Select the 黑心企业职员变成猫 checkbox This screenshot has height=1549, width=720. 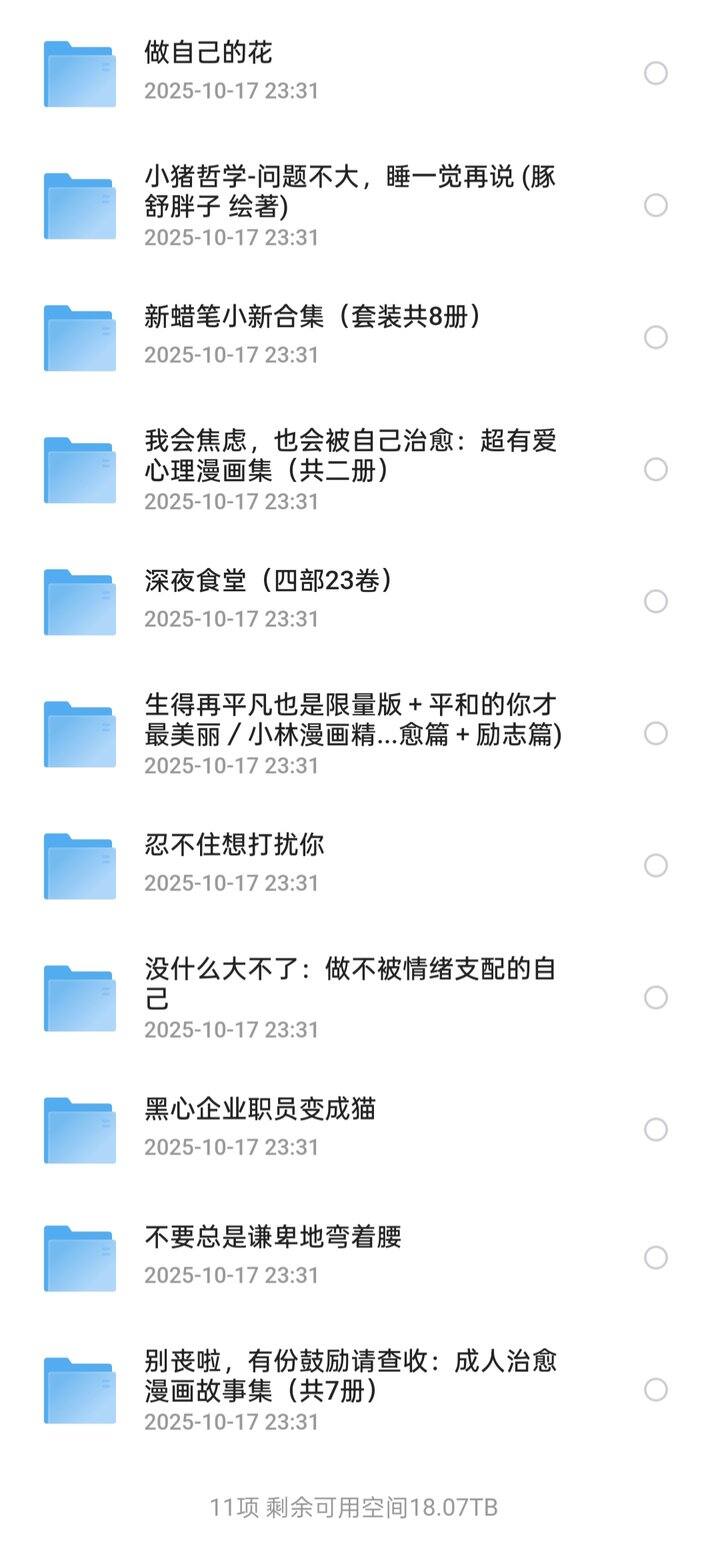click(656, 1129)
